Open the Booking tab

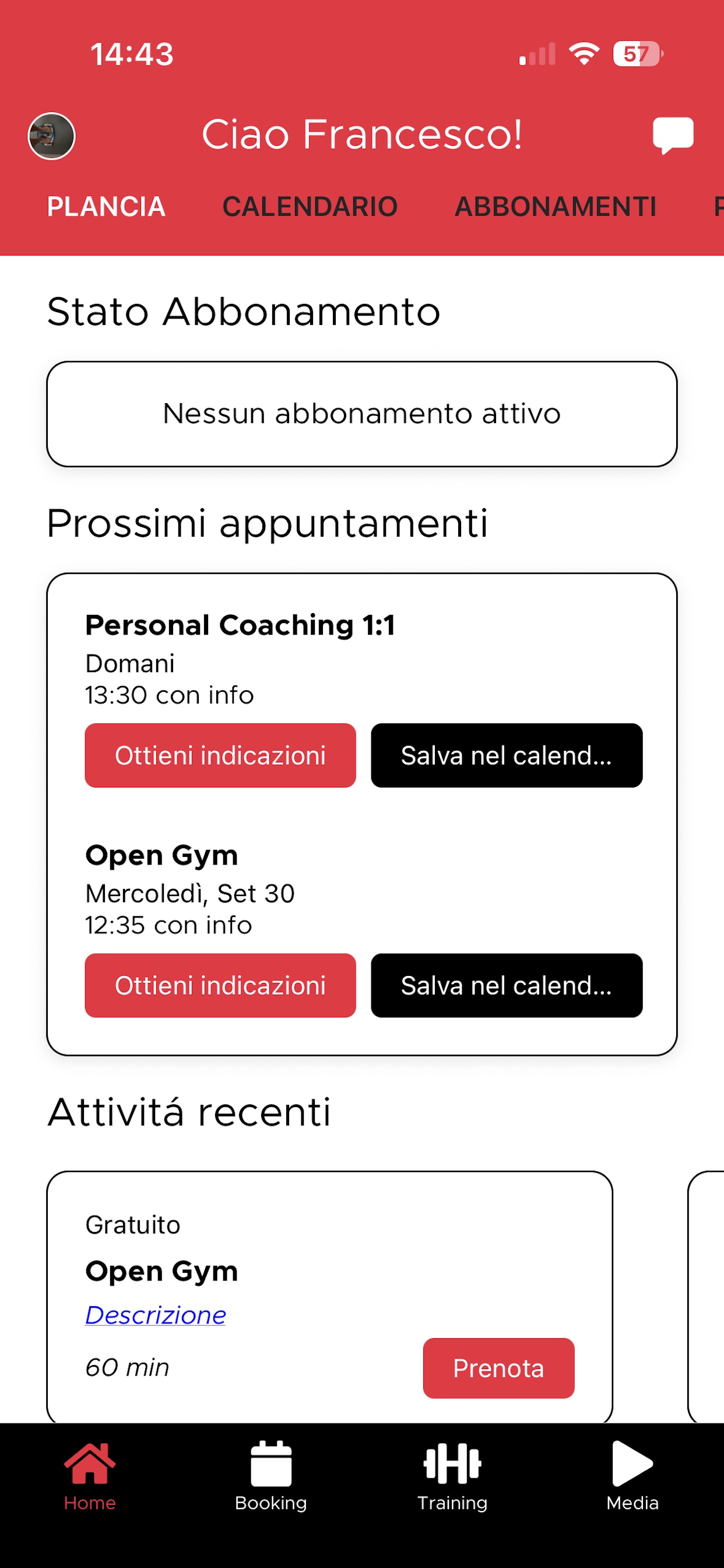270,1476
